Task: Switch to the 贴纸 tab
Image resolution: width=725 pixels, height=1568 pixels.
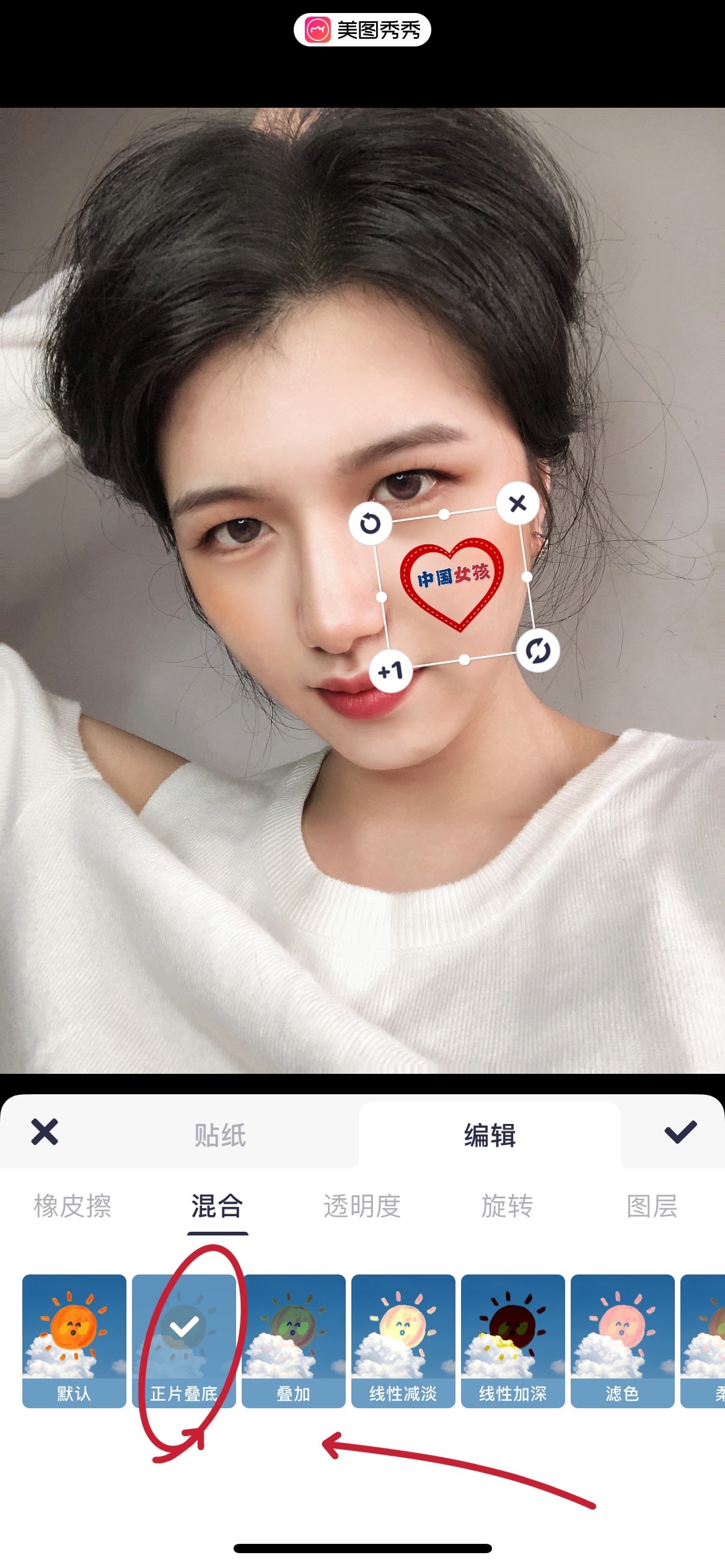Action: click(x=220, y=1135)
